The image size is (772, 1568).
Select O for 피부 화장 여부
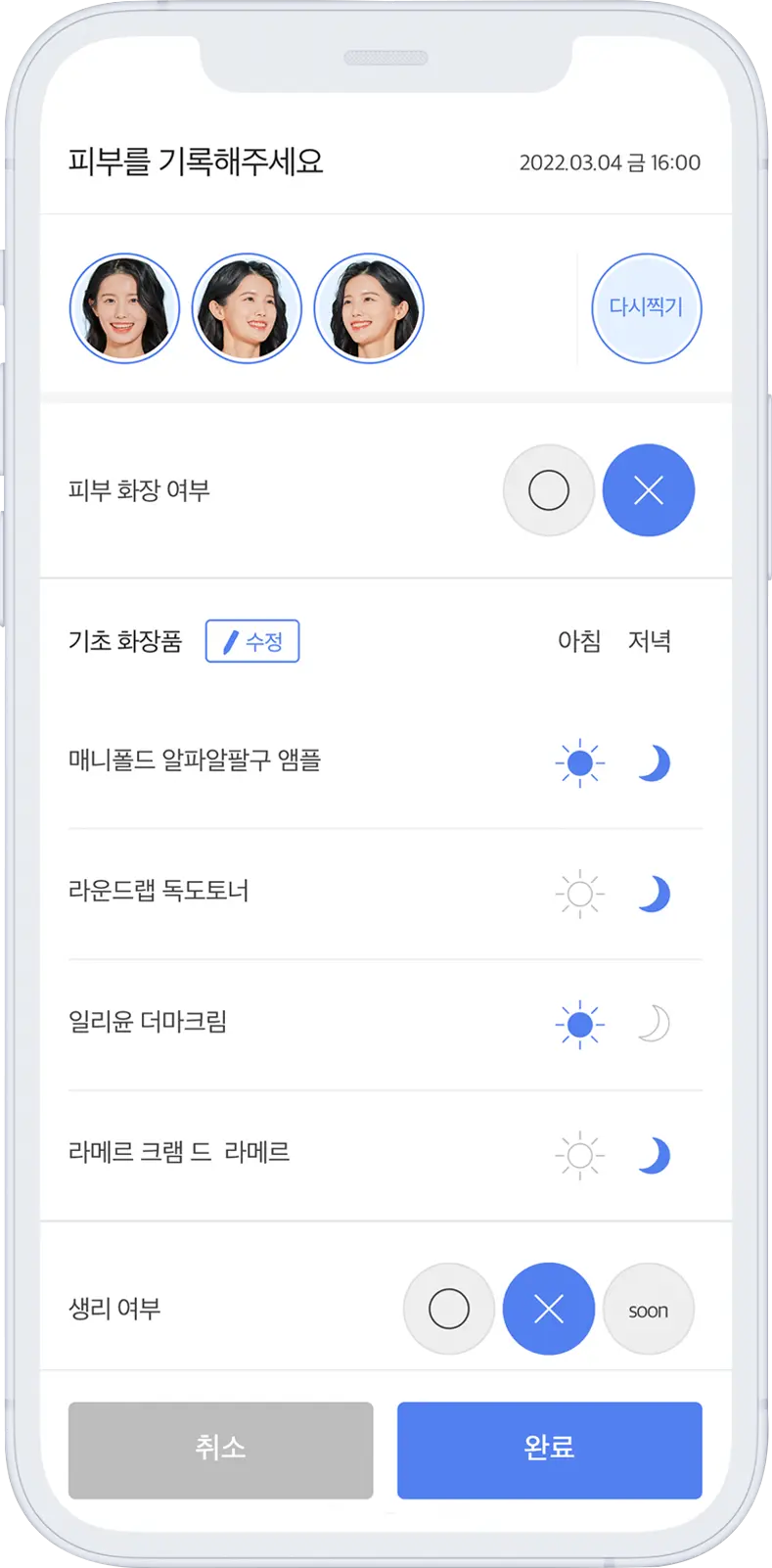pos(548,489)
